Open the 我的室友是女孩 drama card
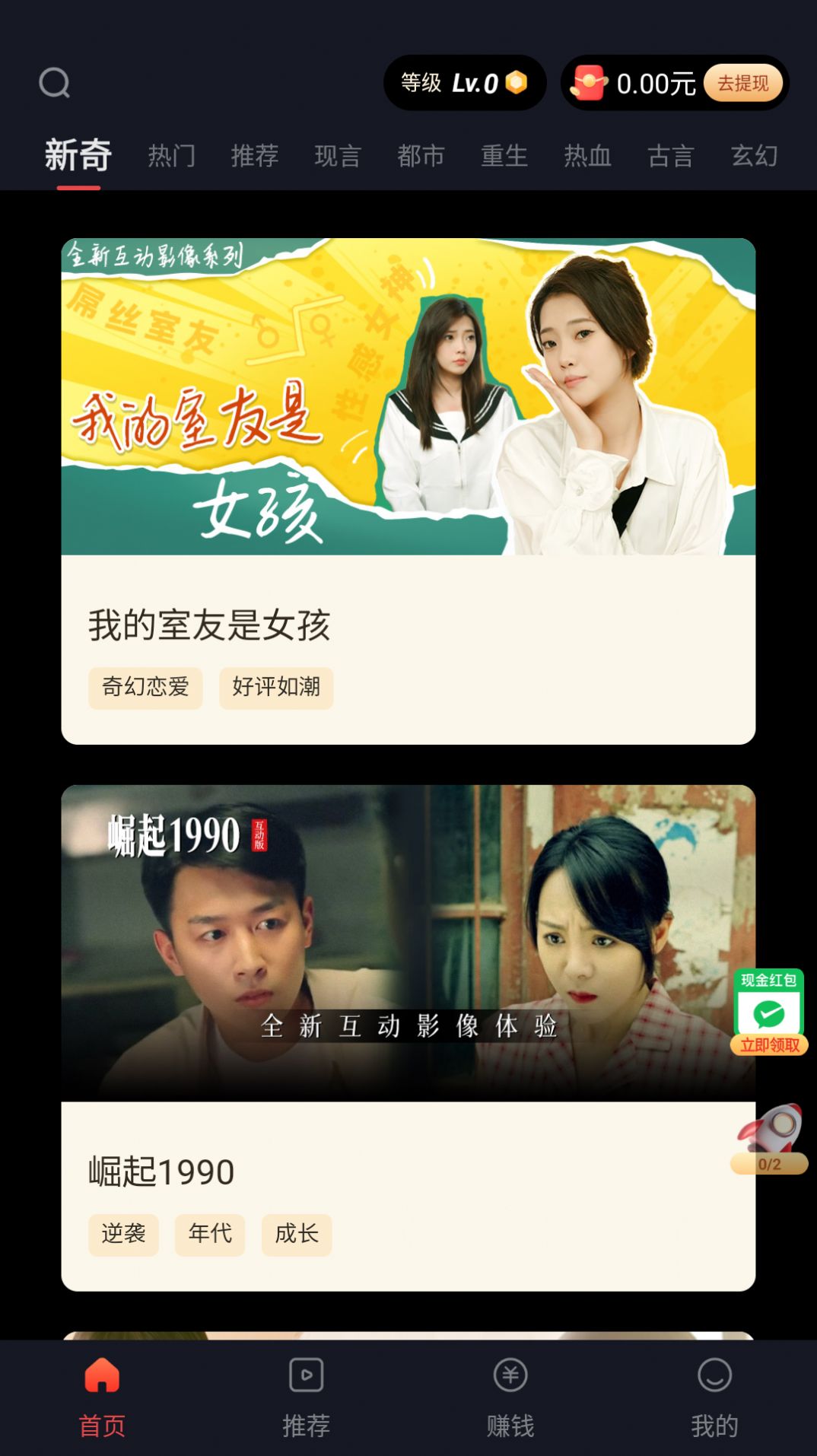The width and height of the screenshot is (817, 1456). point(408,491)
